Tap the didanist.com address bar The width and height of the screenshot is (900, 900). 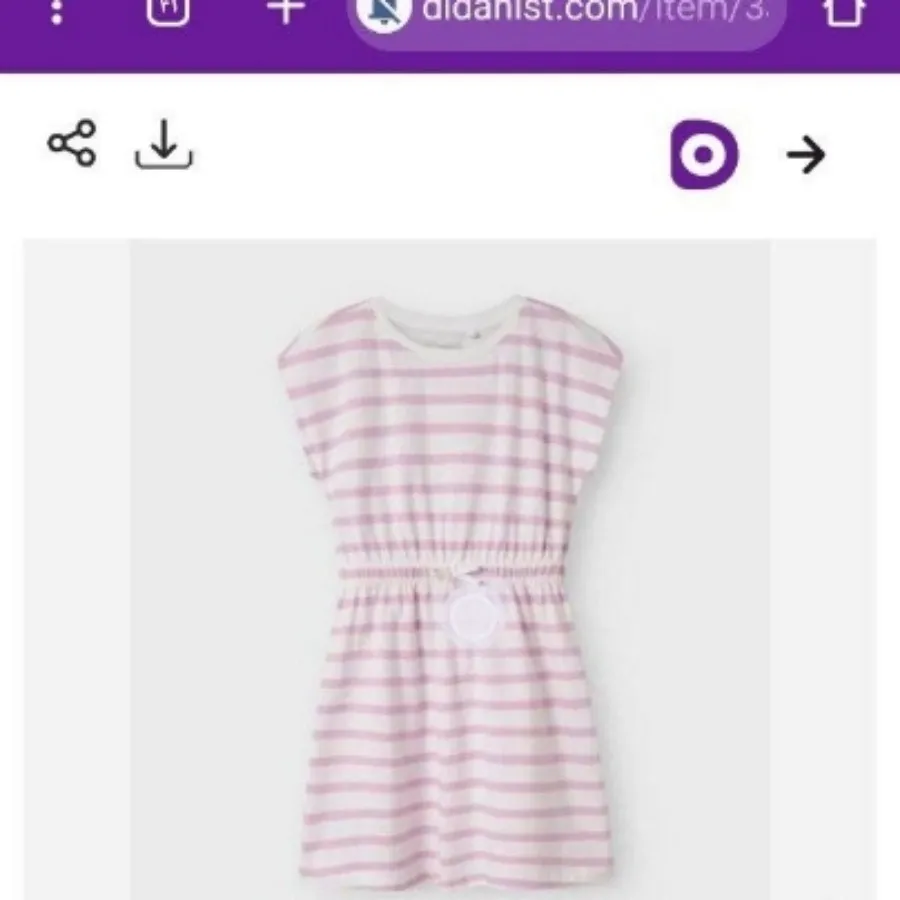(x=570, y=14)
